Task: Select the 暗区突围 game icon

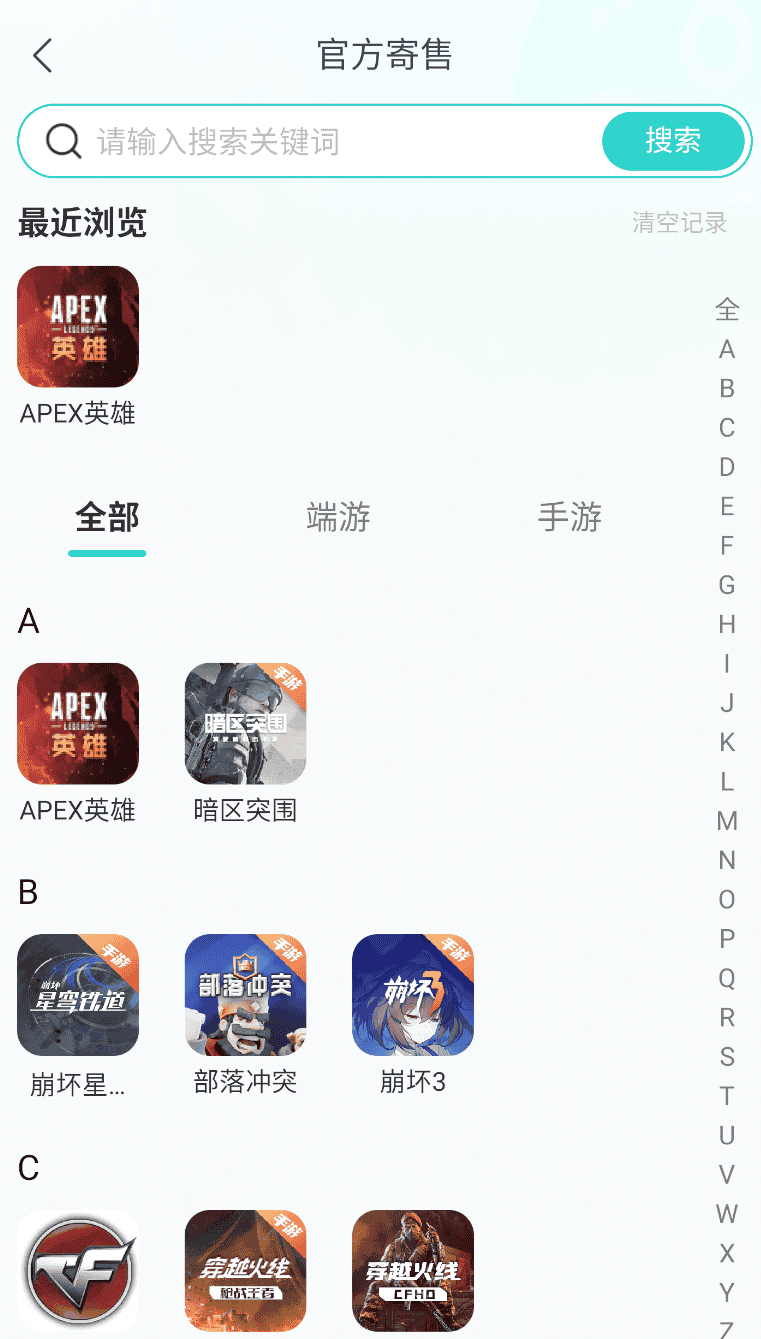Action: [245, 723]
